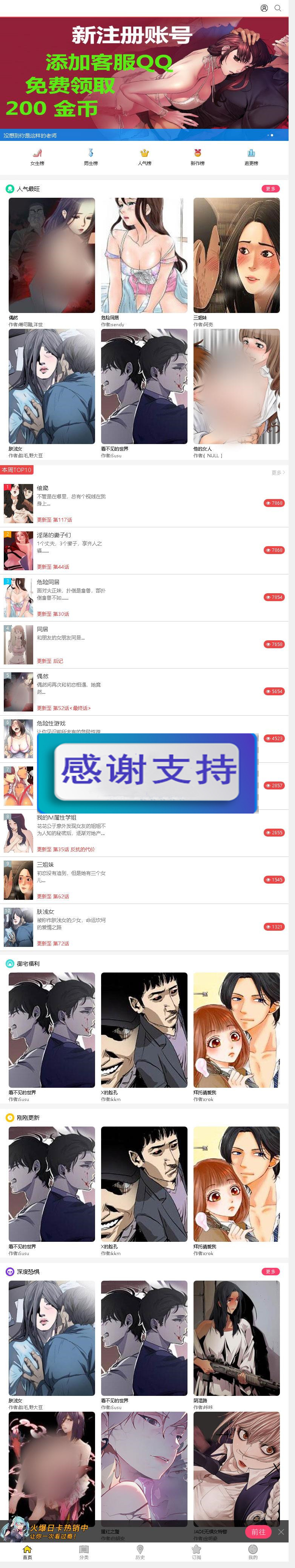Tap 更多 in the 人气最旺 section
Screen dimensions: 295x1568
pyautogui.click(x=270, y=189)
